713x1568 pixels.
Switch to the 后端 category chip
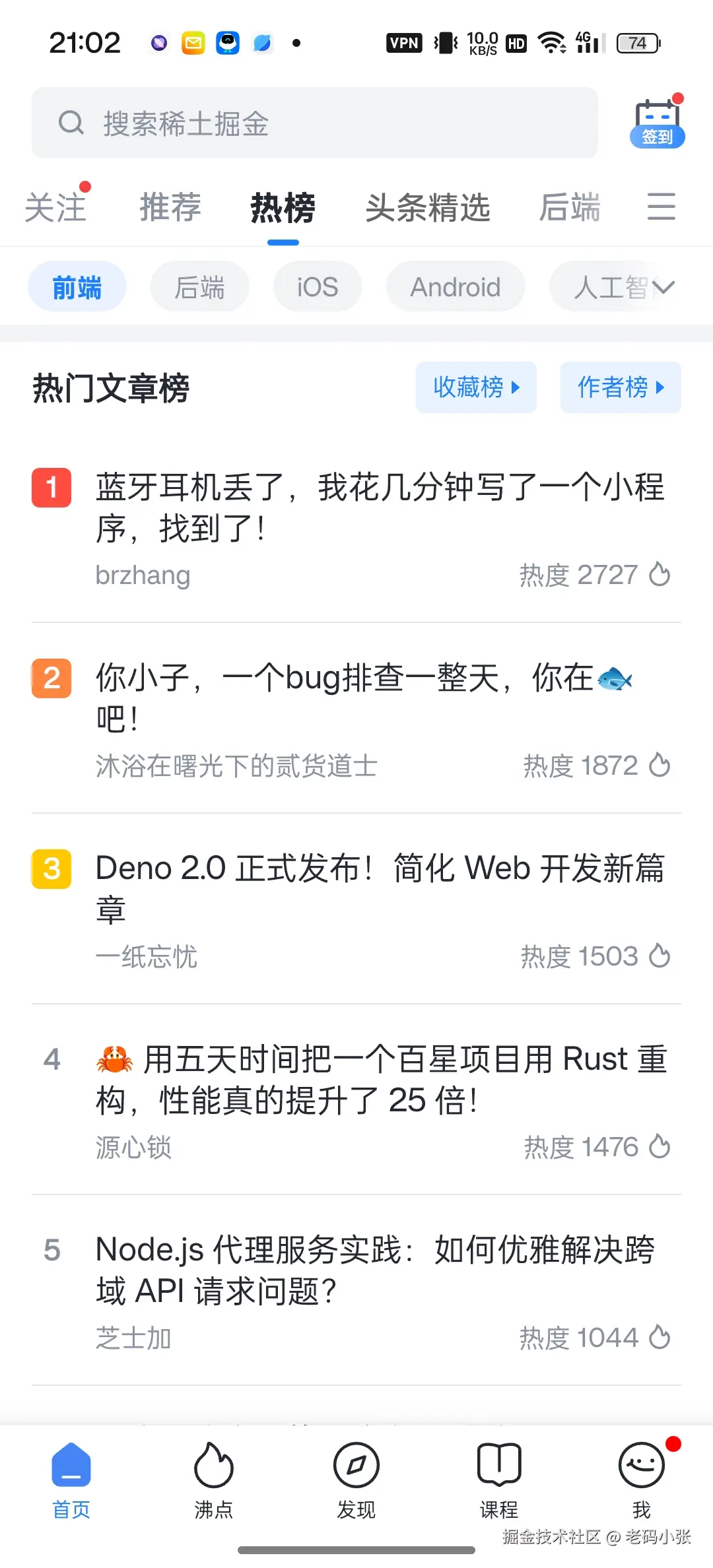199,286
